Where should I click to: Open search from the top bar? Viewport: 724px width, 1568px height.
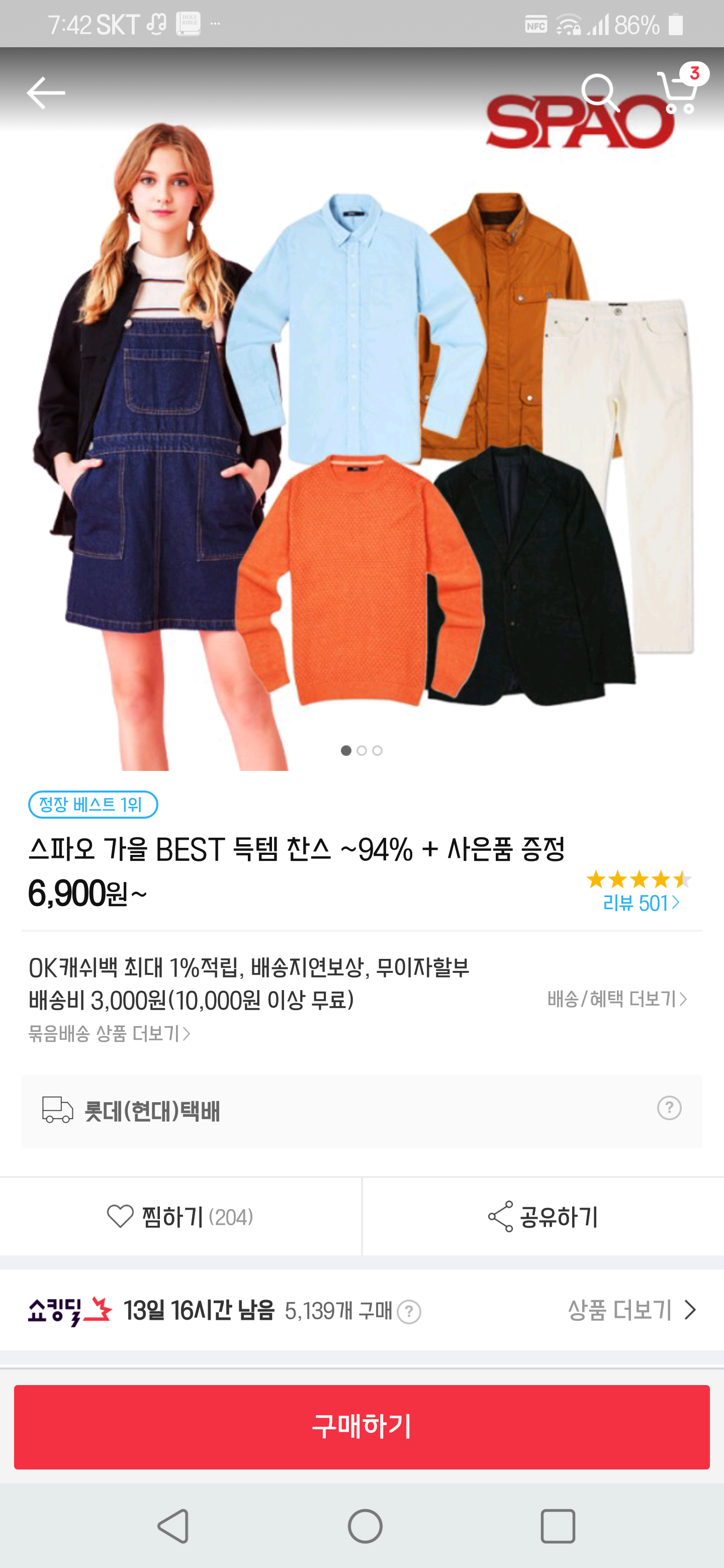600,92
